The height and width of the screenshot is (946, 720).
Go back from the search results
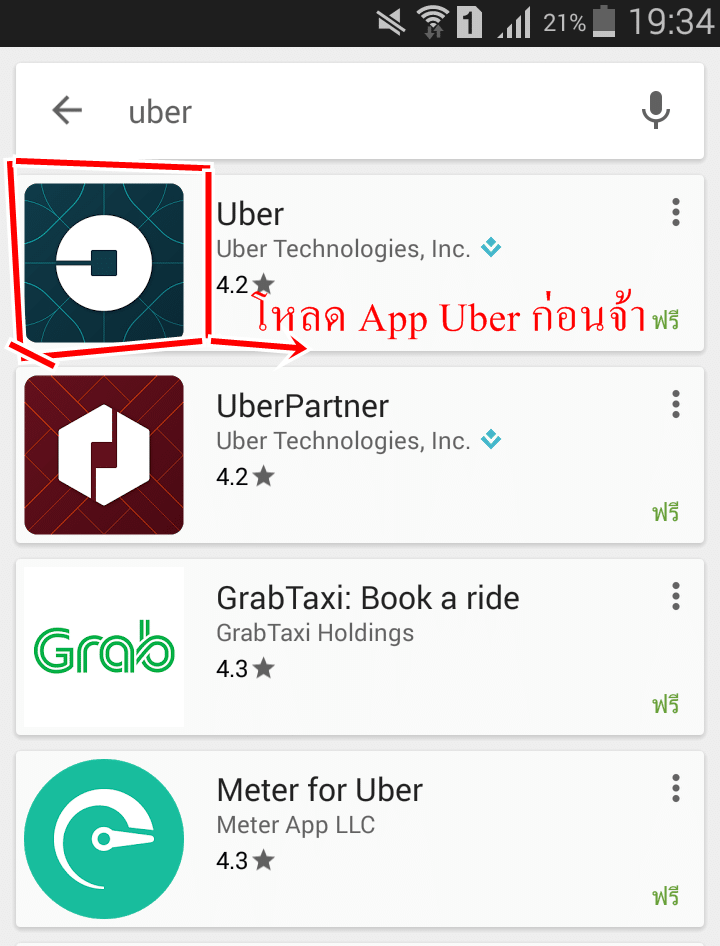67,111
